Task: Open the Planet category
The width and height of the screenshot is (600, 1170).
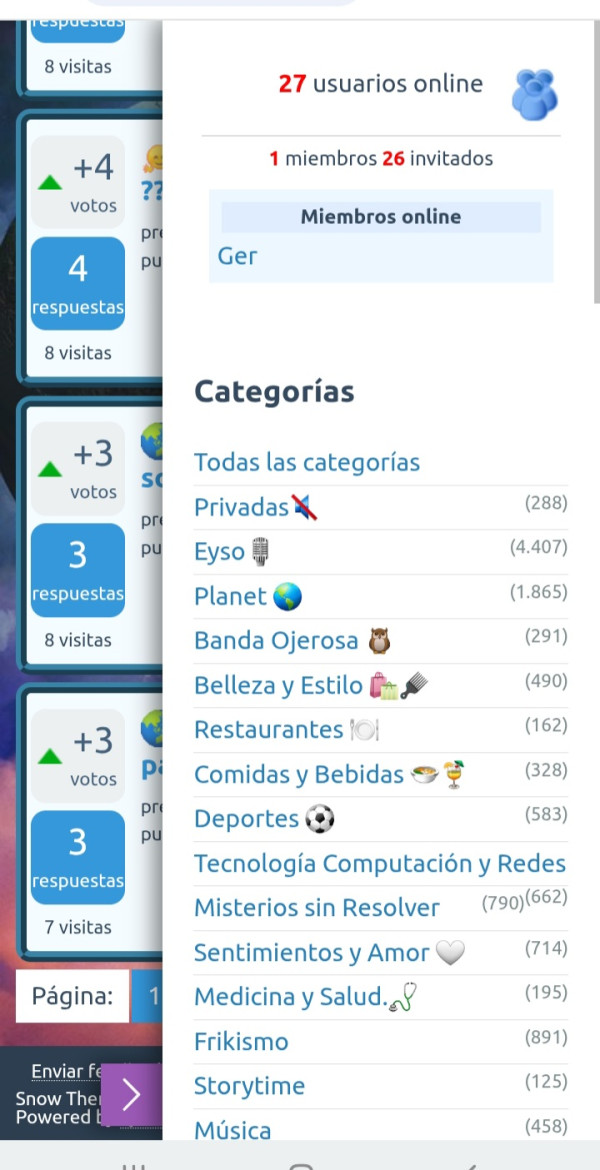Action: pos(231,597)
